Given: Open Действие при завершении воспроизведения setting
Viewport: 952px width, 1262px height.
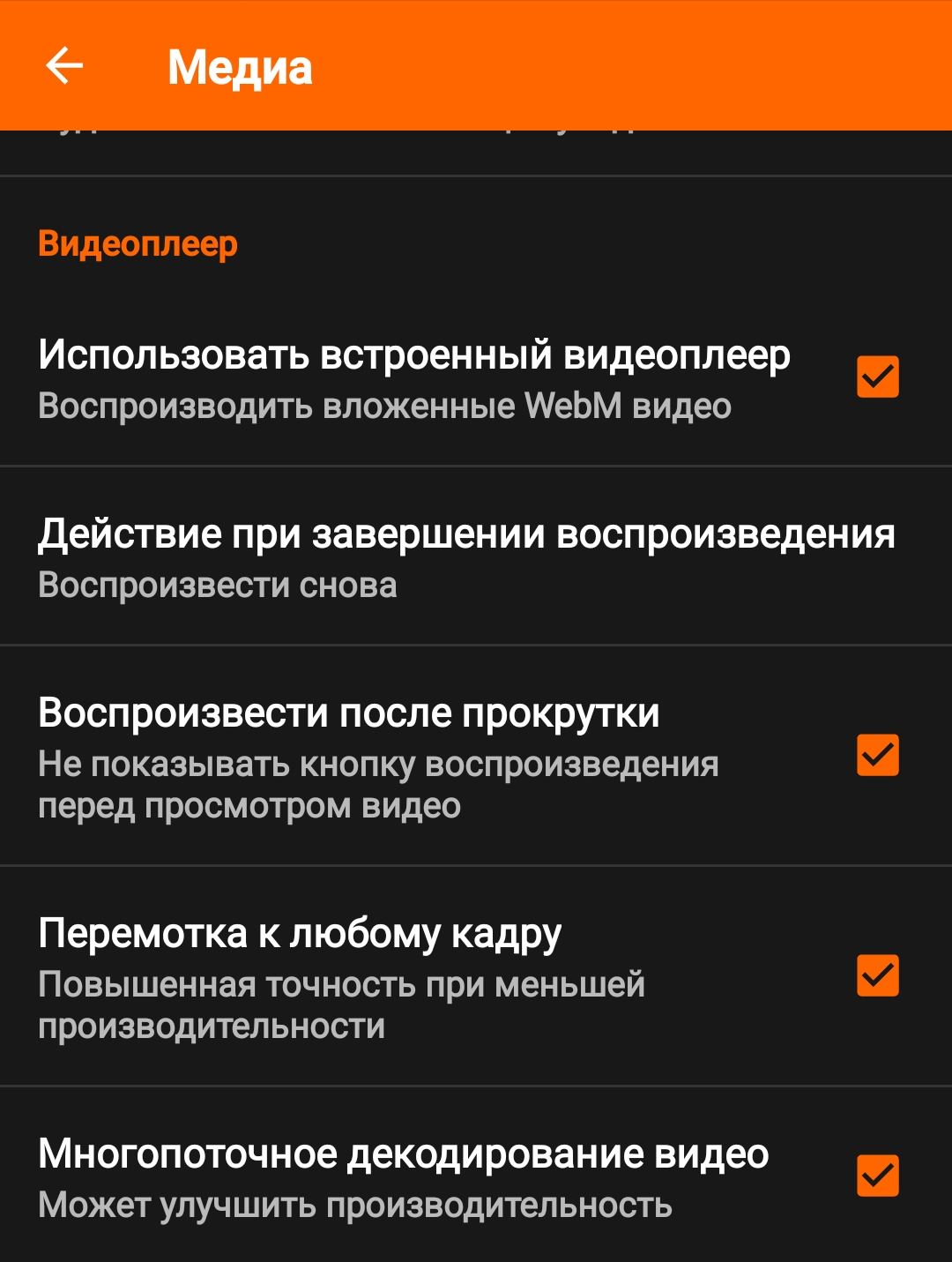Looking at the screenshot, I should click(465, 556).
